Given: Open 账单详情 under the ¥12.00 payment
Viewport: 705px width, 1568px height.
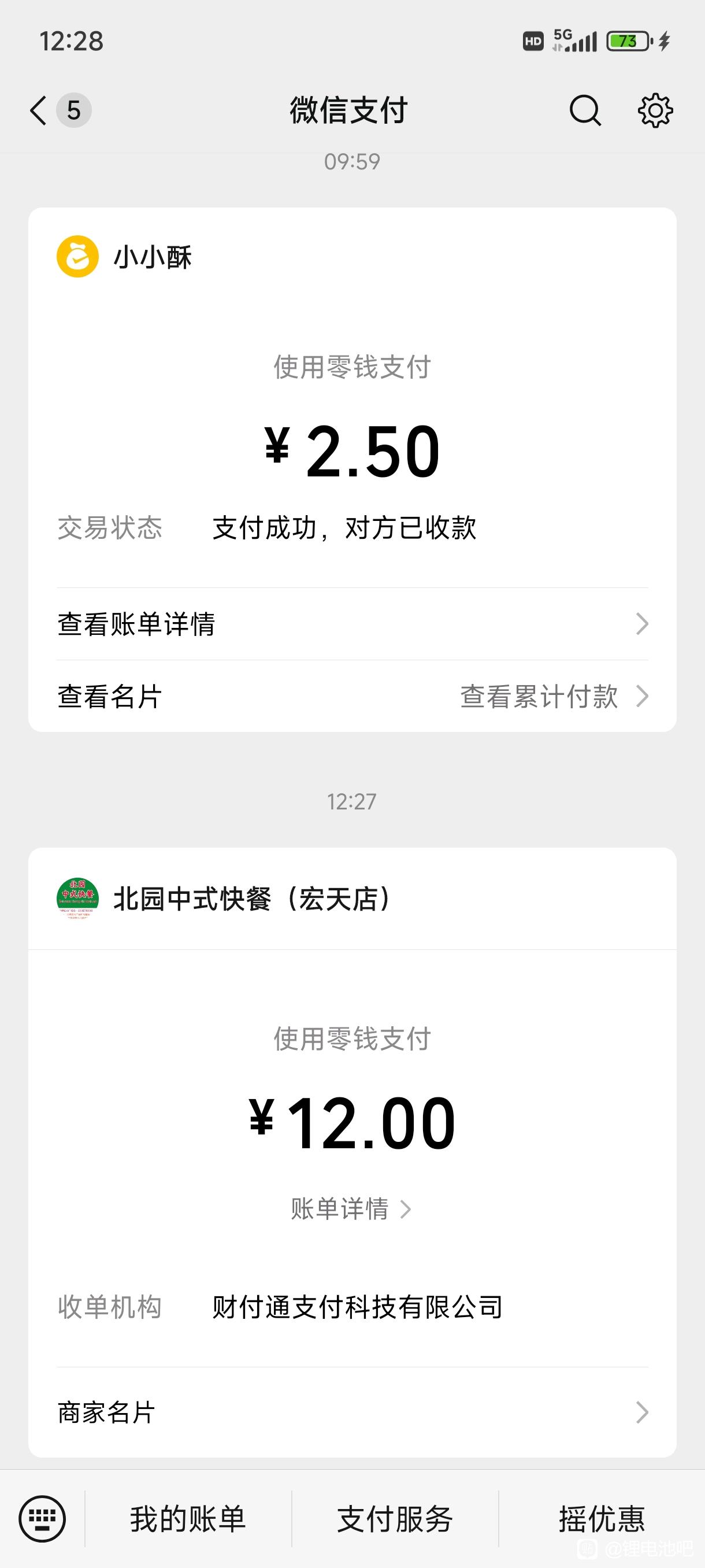Looking at the screenshot, I should point(351,1209).
